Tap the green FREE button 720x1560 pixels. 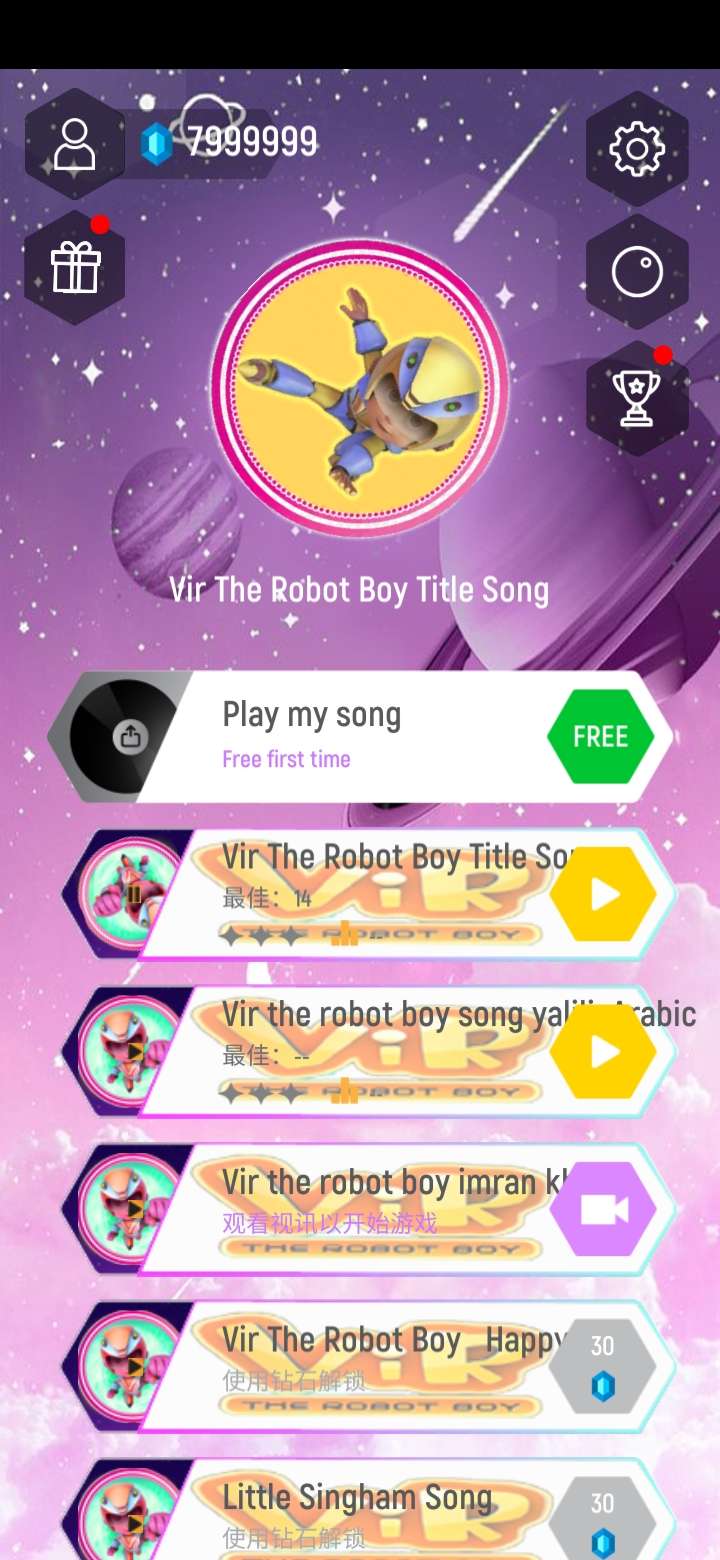(x=600, y=737)
